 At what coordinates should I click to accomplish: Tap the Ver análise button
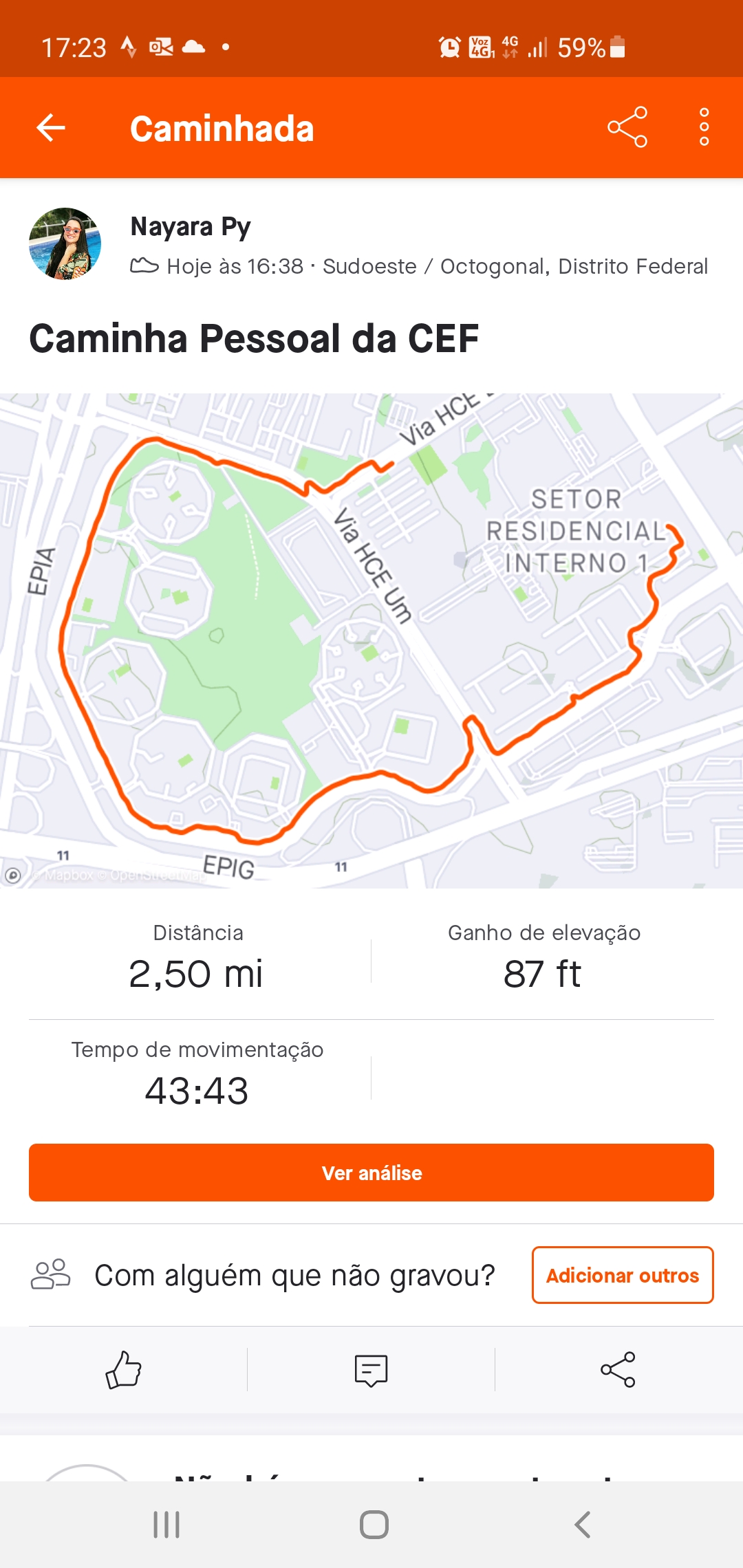tap(371, 1173)
